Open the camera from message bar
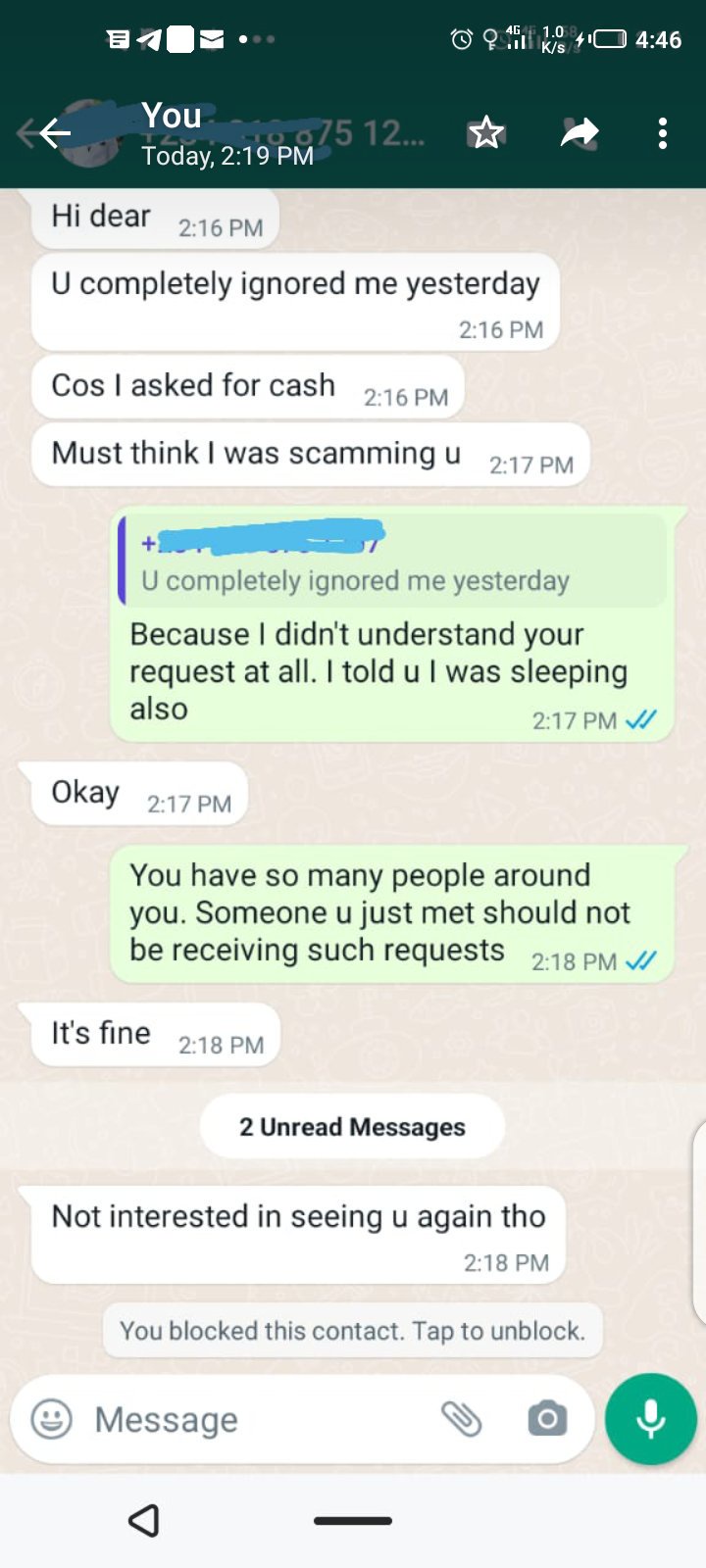706x1568 pixels. pos(547,1418)
